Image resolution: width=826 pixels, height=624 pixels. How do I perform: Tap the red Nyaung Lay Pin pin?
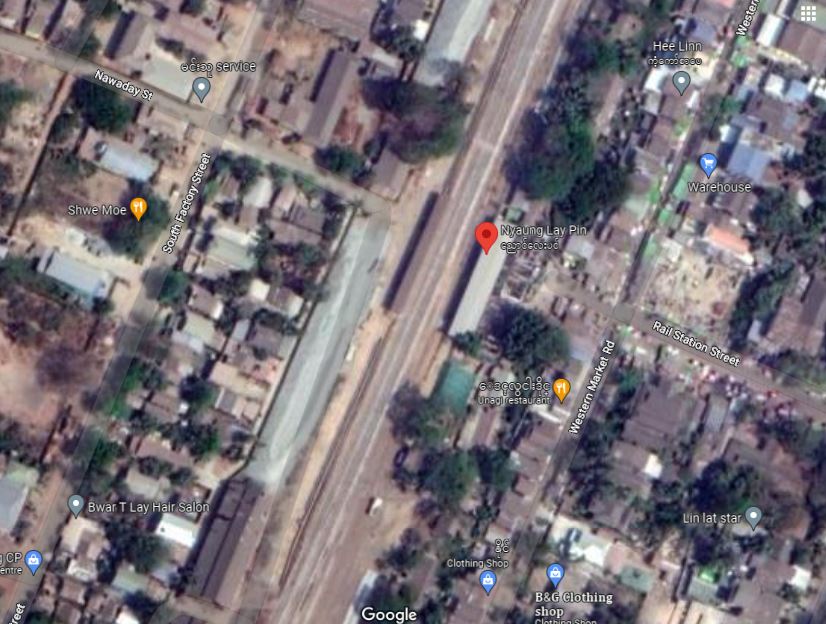click(x=486, y=237)
